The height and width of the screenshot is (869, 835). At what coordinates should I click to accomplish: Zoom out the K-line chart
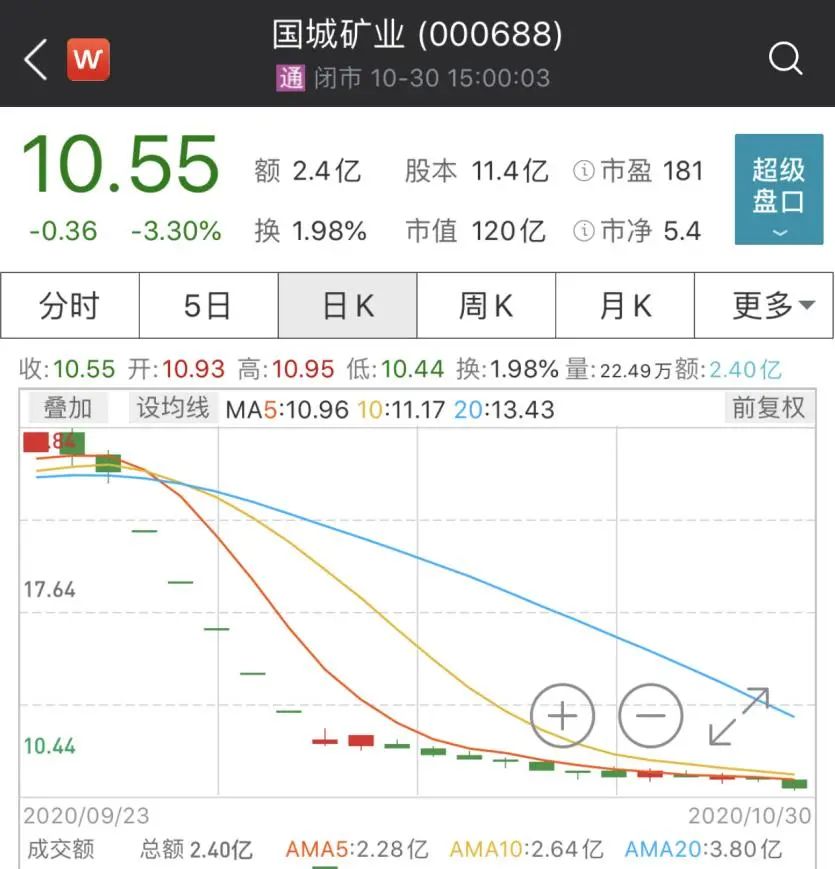pos(651,716)
